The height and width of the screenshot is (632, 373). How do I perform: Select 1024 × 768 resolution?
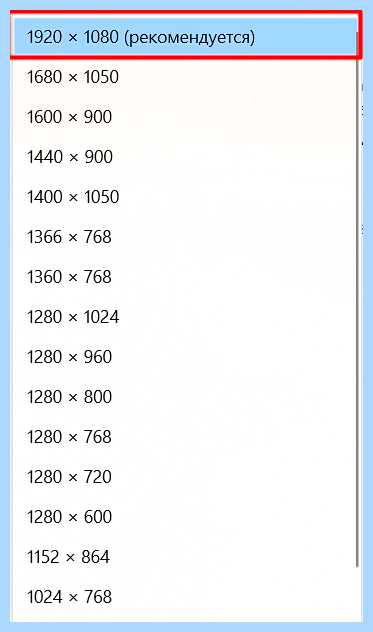(x=184, y=597)
